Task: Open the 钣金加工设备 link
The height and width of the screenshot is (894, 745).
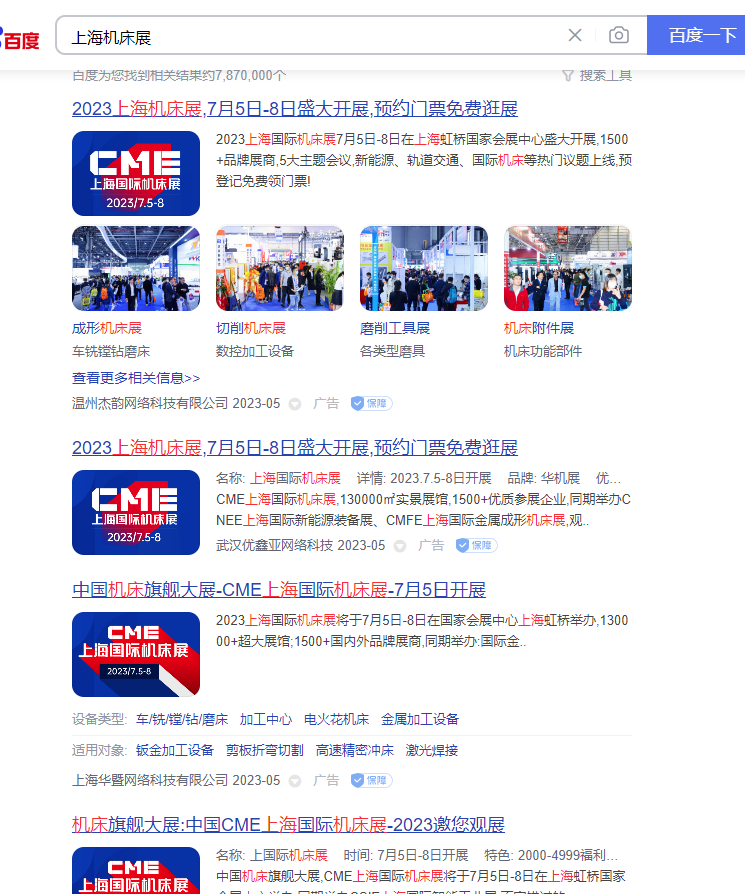Action: pos(175,750)
